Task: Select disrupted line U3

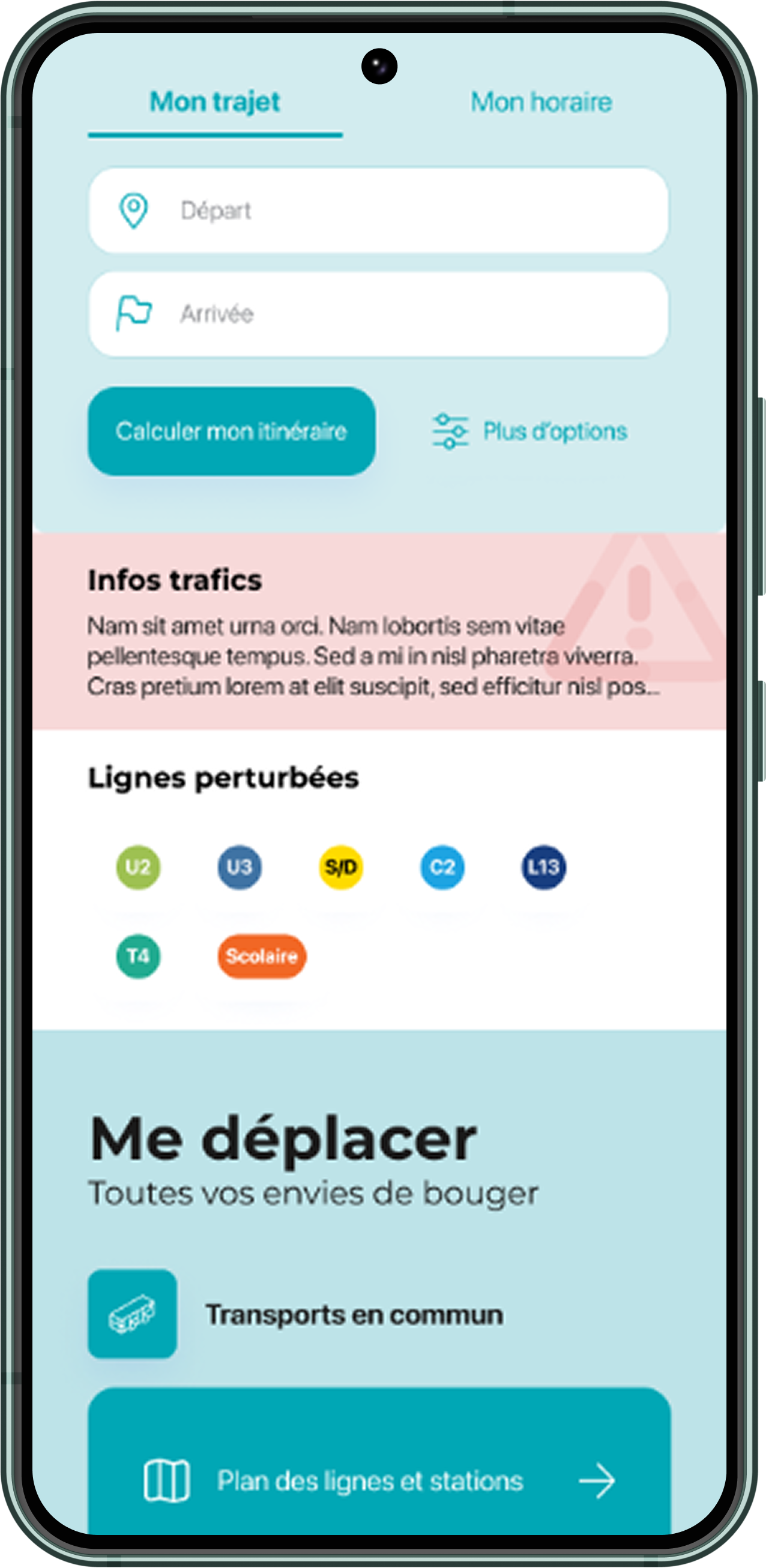Action: [x=240, y=867]
